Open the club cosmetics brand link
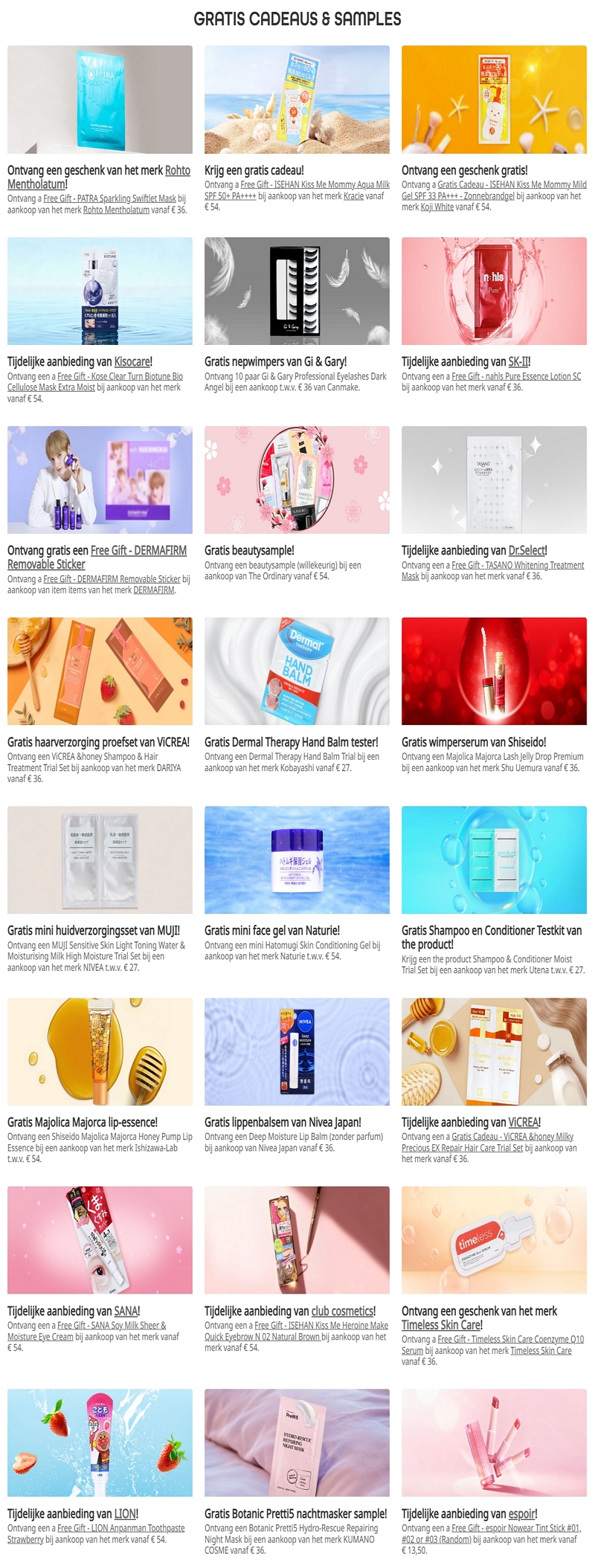Viewport: 595px width, 1568px height. (342, 1311)
